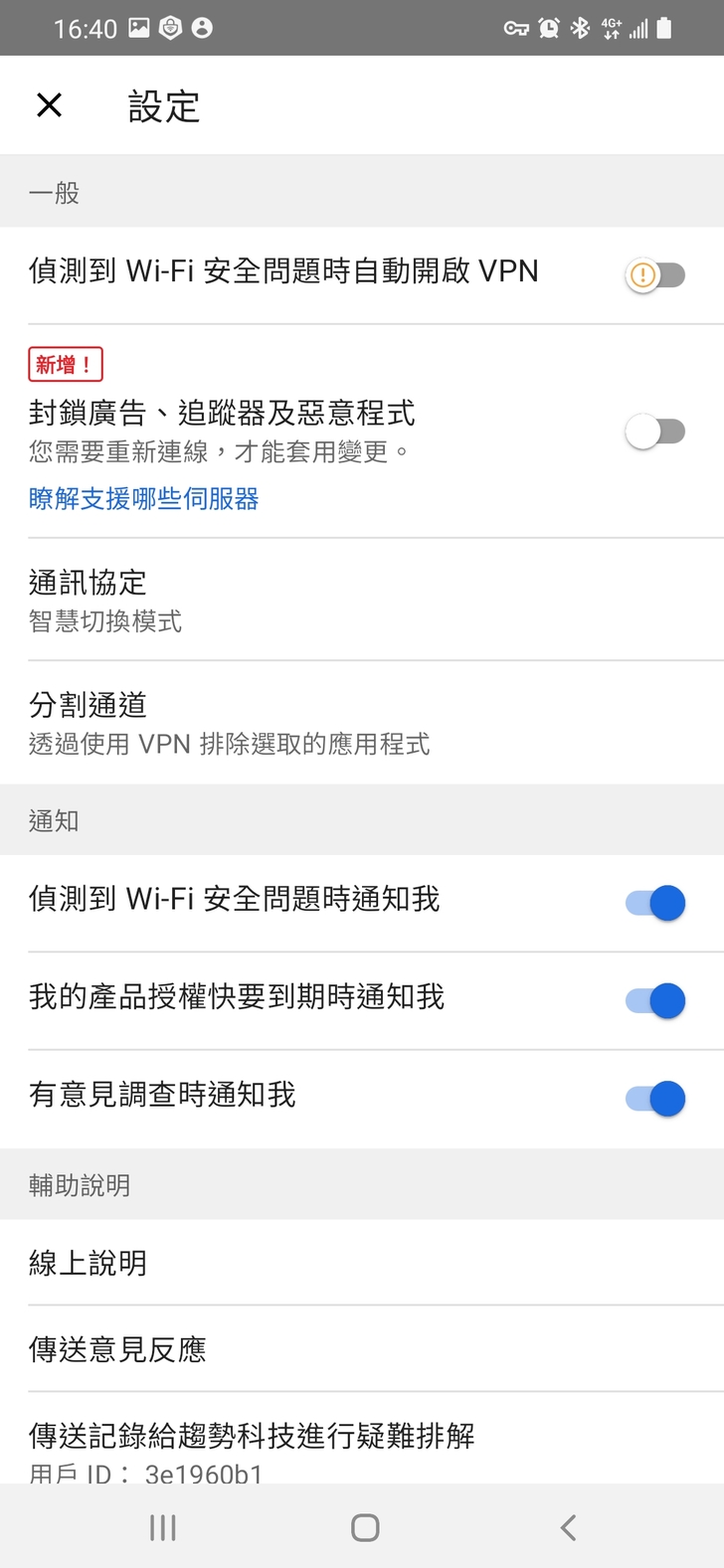Disable 偵測到 Wi-Fi 安全問題時通知我

tap(655, 903)
